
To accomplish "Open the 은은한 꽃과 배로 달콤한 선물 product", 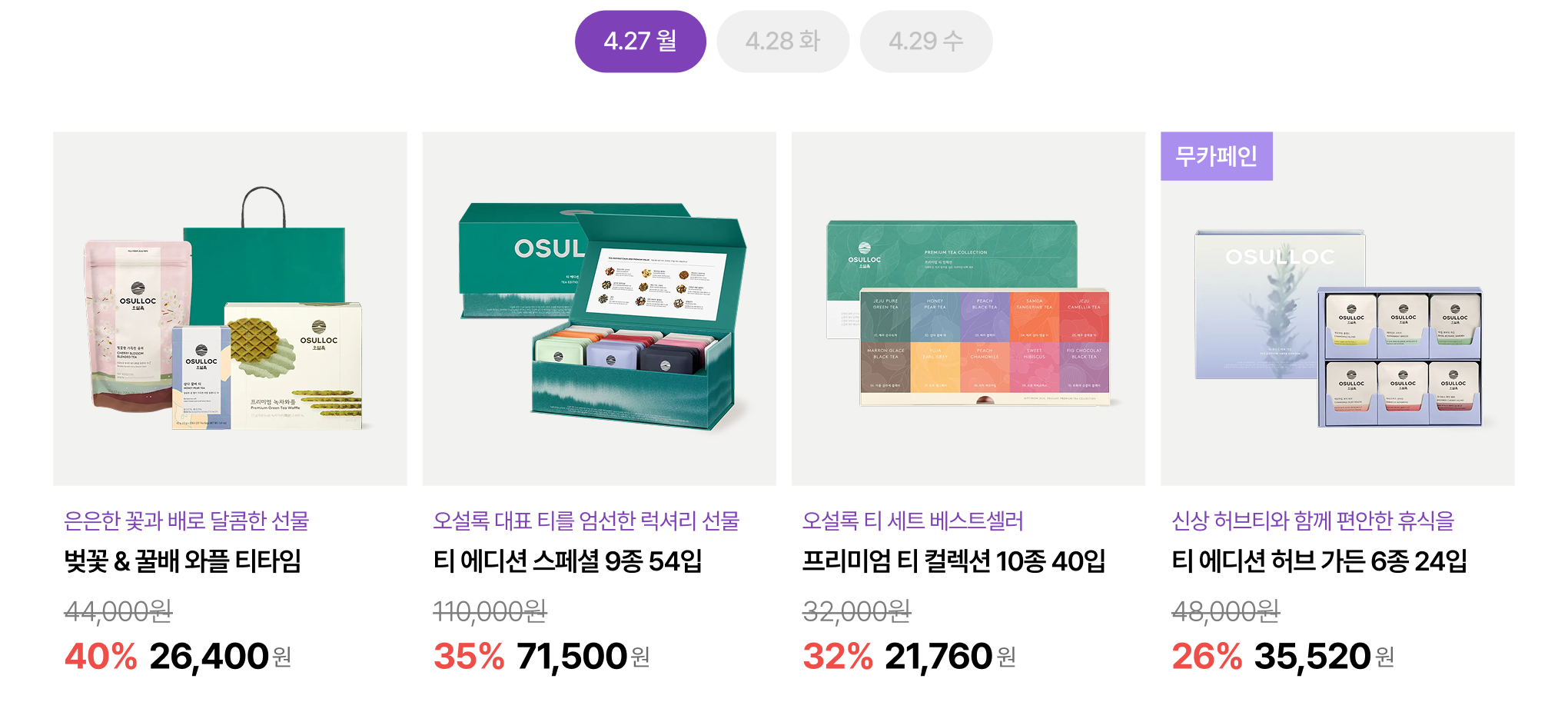I will point(230,308).
